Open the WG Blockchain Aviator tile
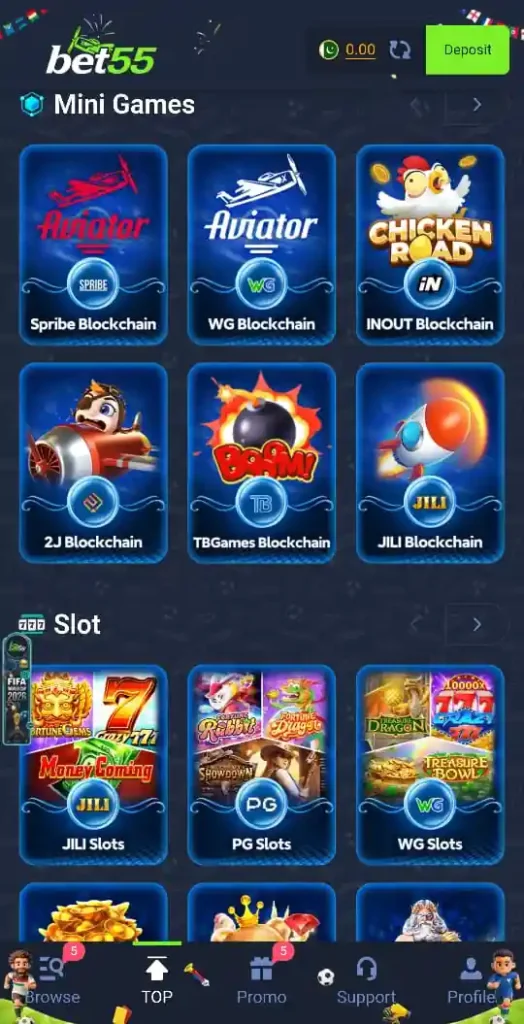This screenshot has width=524, height=1024. [x=261, y=245]
